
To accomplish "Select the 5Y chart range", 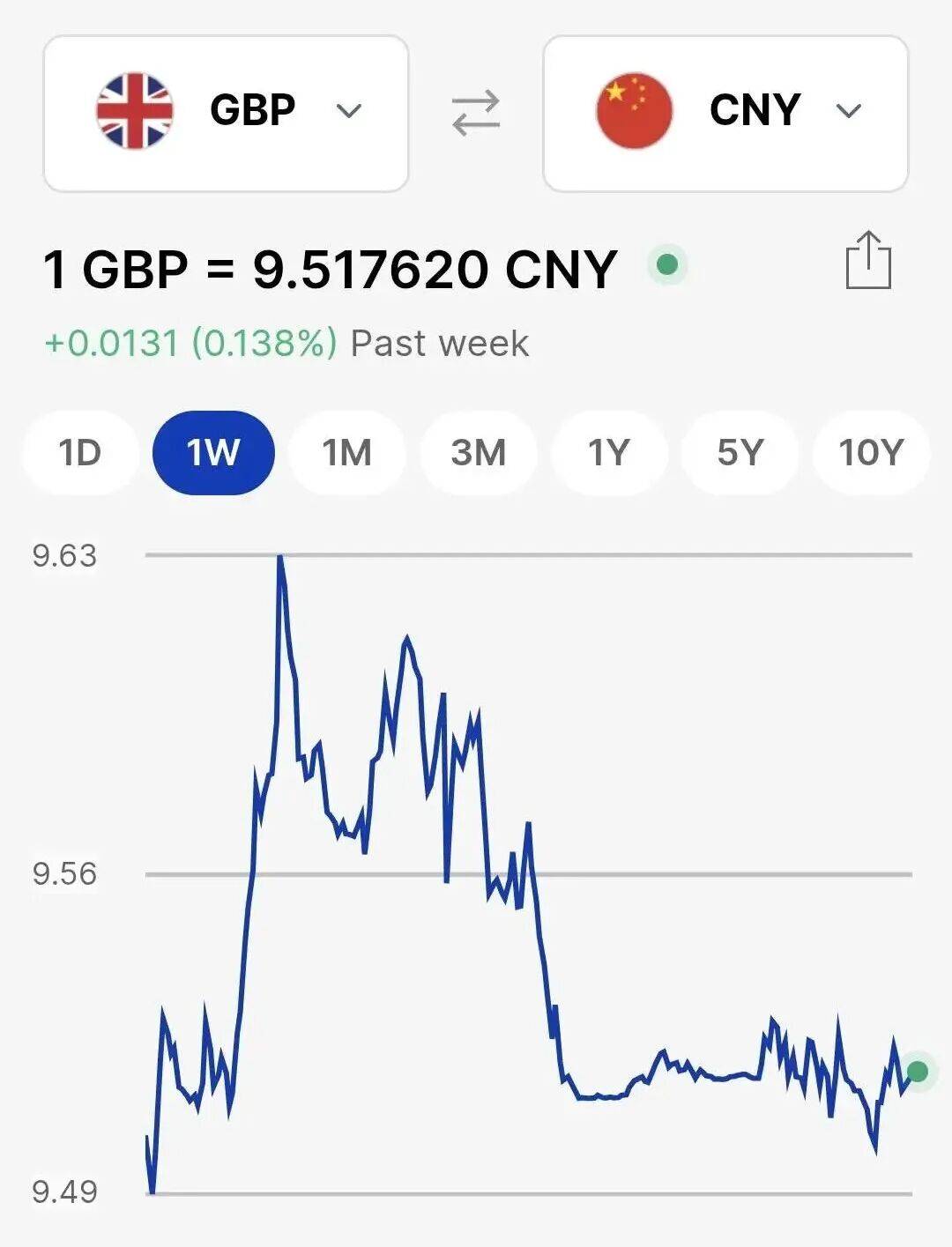I will pos(740,453).
